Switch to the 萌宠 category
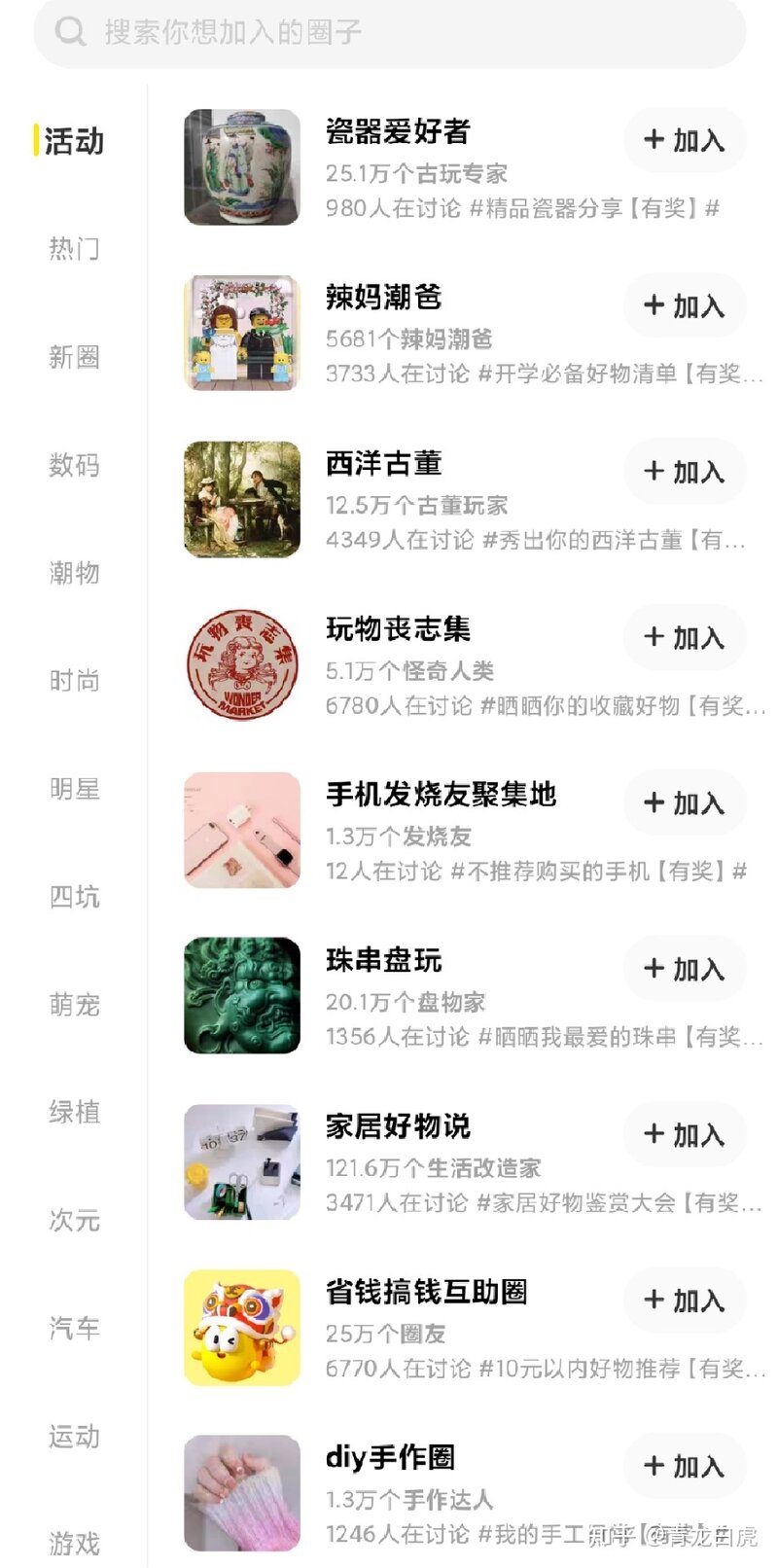 tap(75, 1005)
